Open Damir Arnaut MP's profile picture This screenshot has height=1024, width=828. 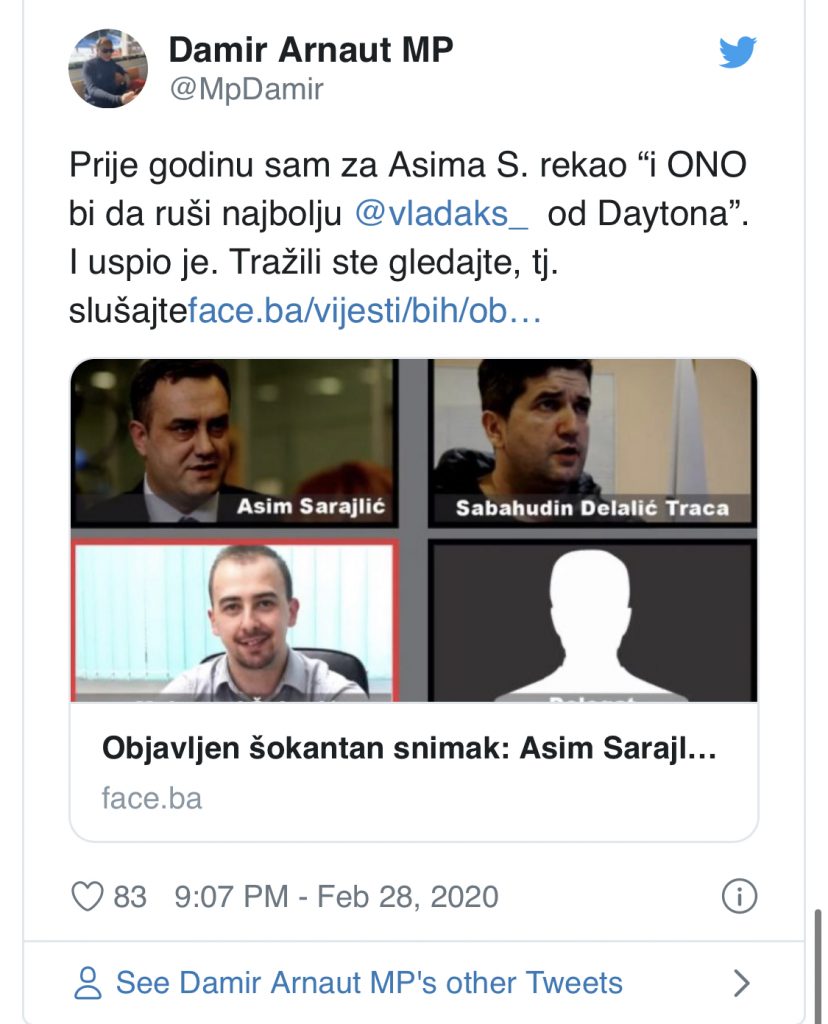click(108, 67)
